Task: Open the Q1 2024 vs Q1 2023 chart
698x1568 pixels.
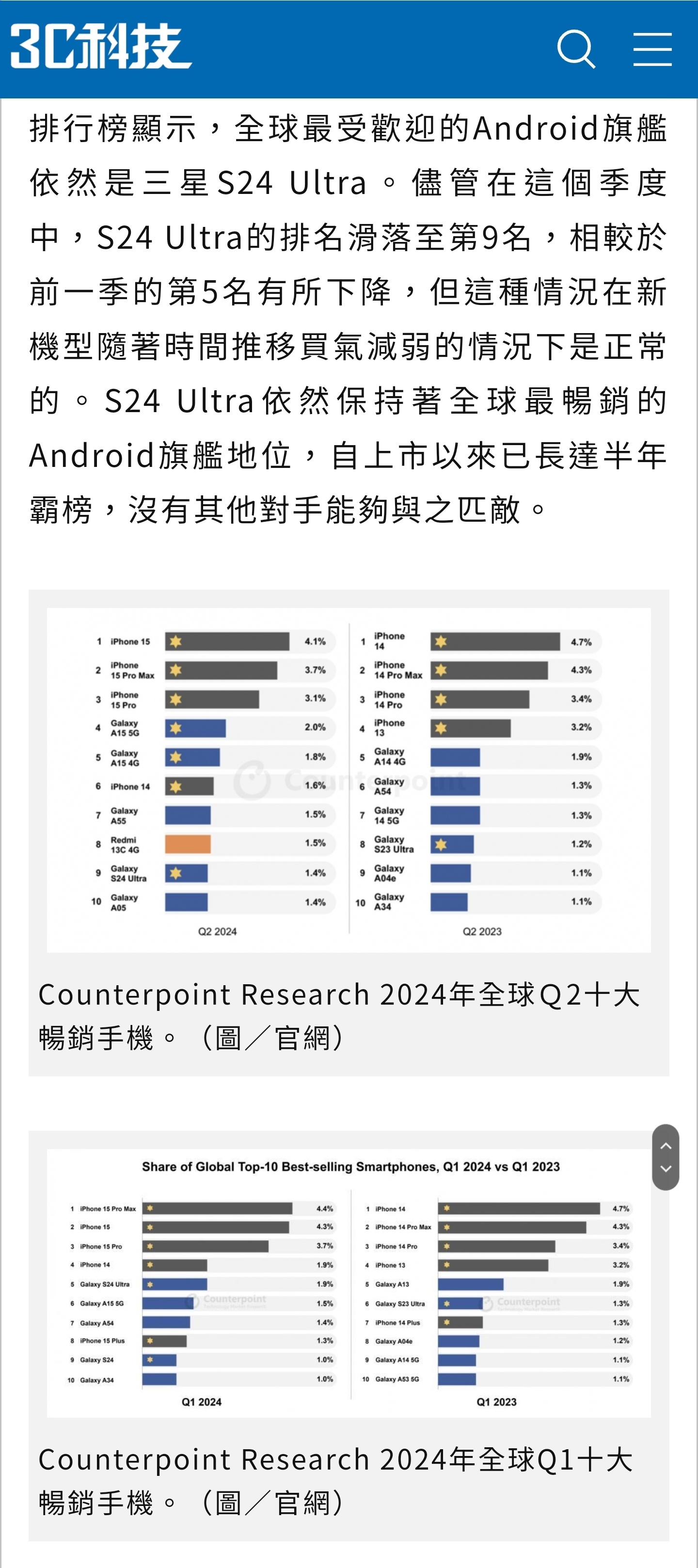Action: coord(349,1283)
